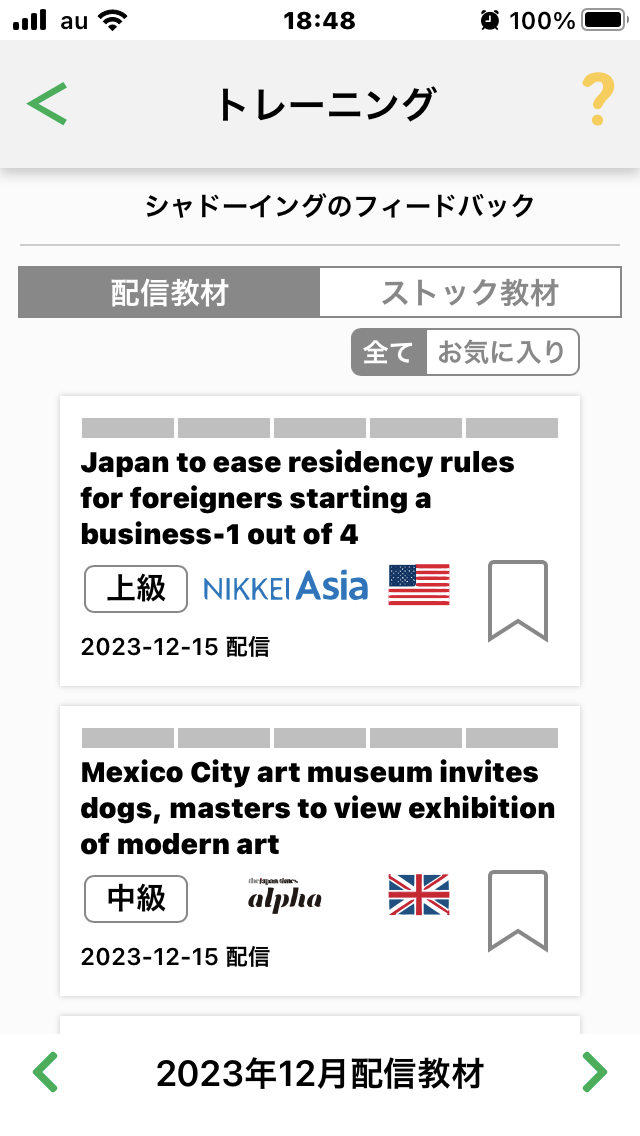
Task: Go to the previous month's materials
Action: tap(45, 1072)
